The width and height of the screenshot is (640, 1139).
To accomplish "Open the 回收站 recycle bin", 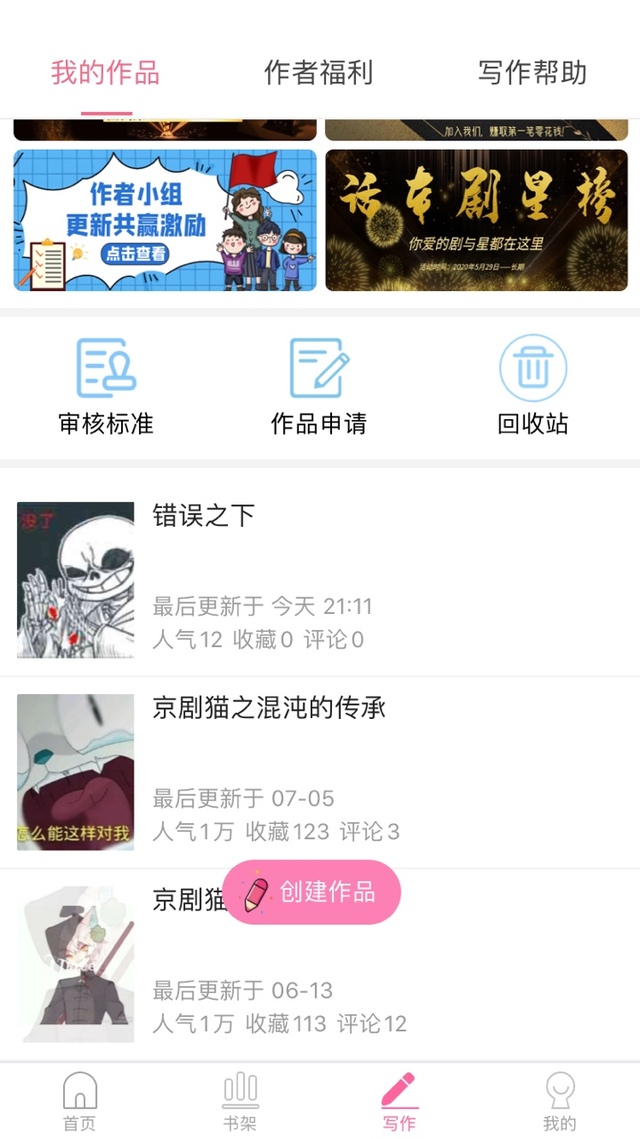I will (x=532, y=387).
